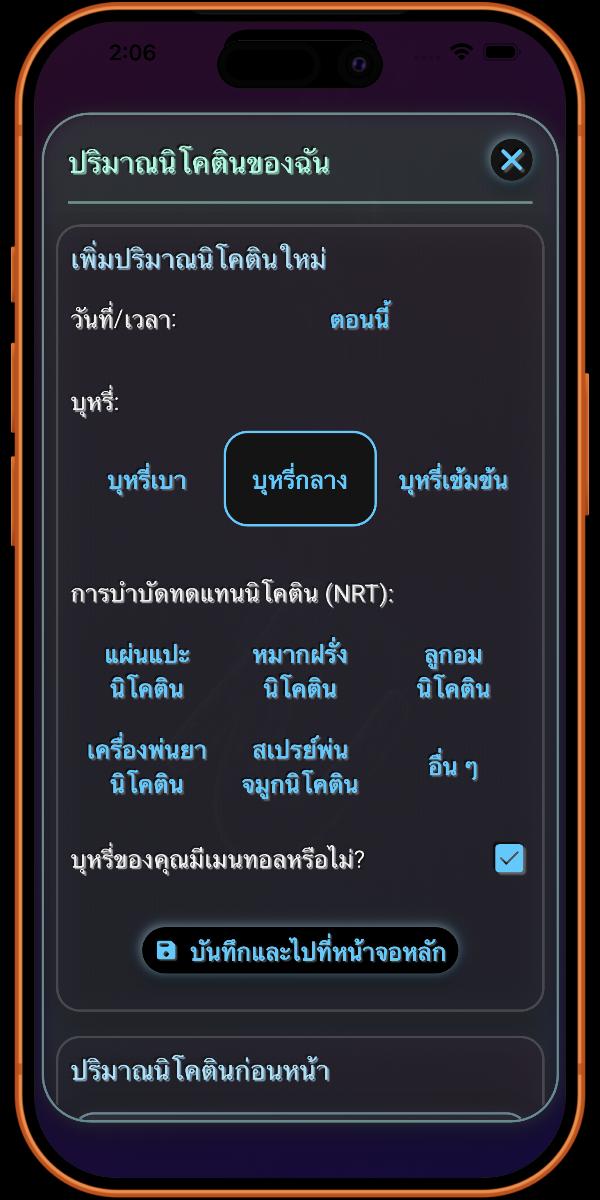This screenshot has width=600, height=1200.
Task: Tap บันทึกและไปที่หน้าจอหลัก save button
Action: [x=300, y=951]
